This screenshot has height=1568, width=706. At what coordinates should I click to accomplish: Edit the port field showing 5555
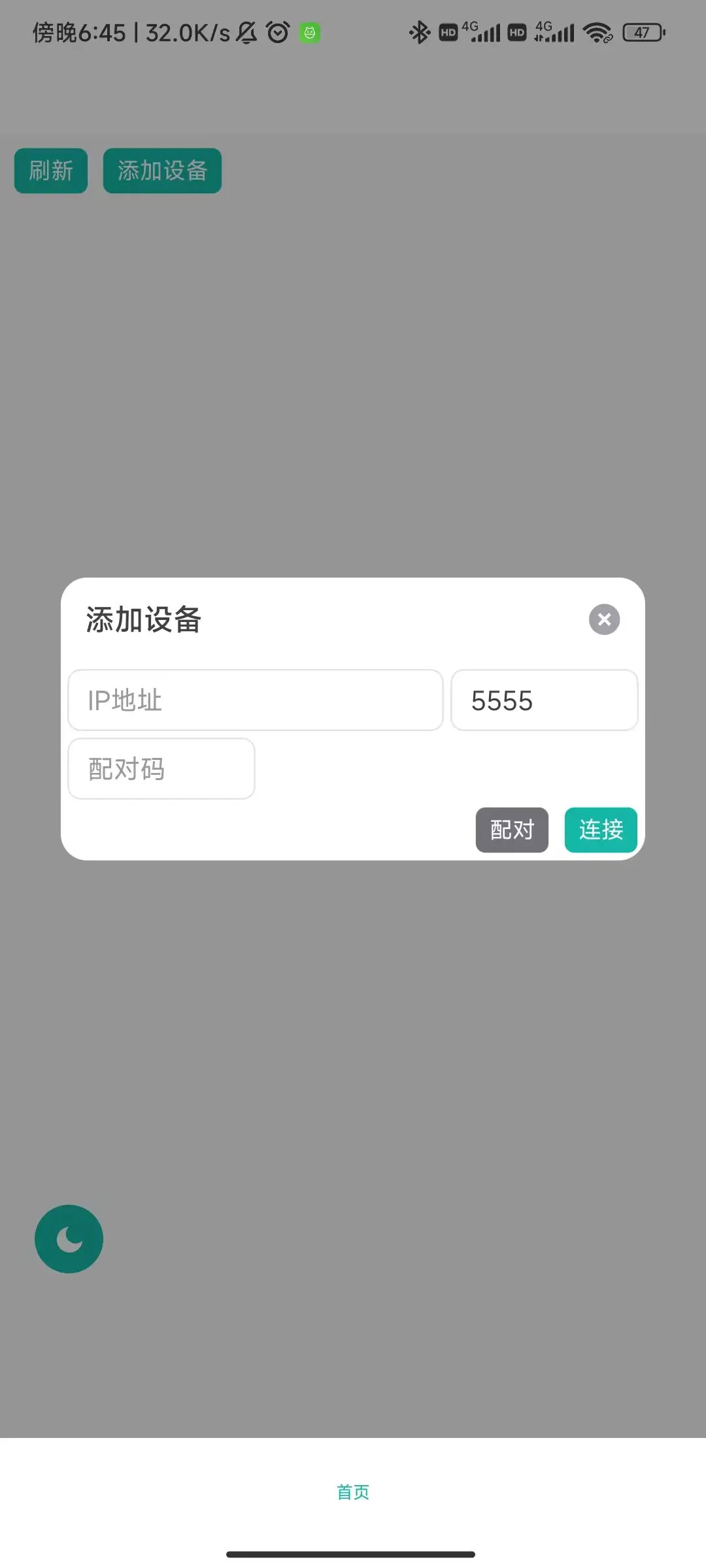[544, 700]
